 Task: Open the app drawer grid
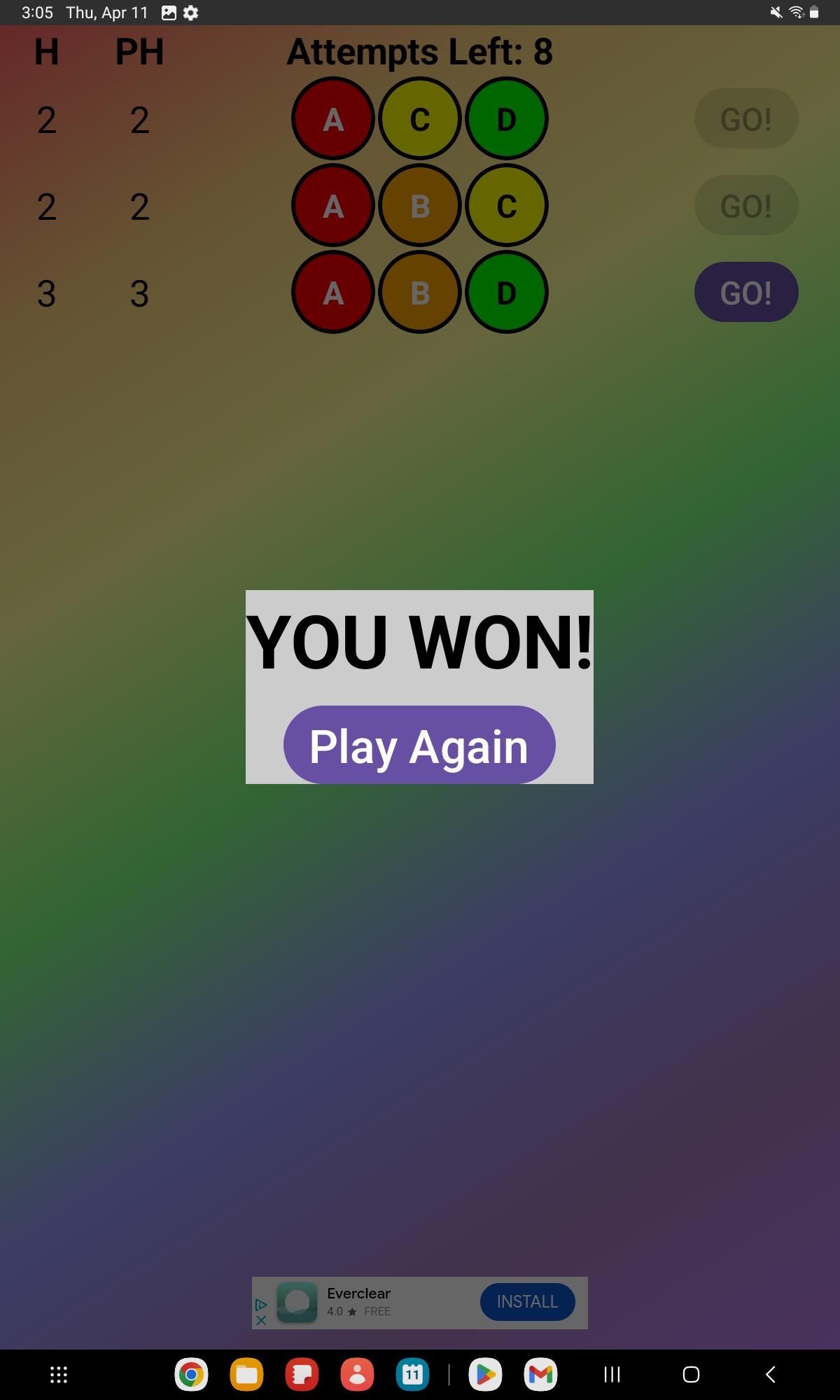click(59, 1375)
